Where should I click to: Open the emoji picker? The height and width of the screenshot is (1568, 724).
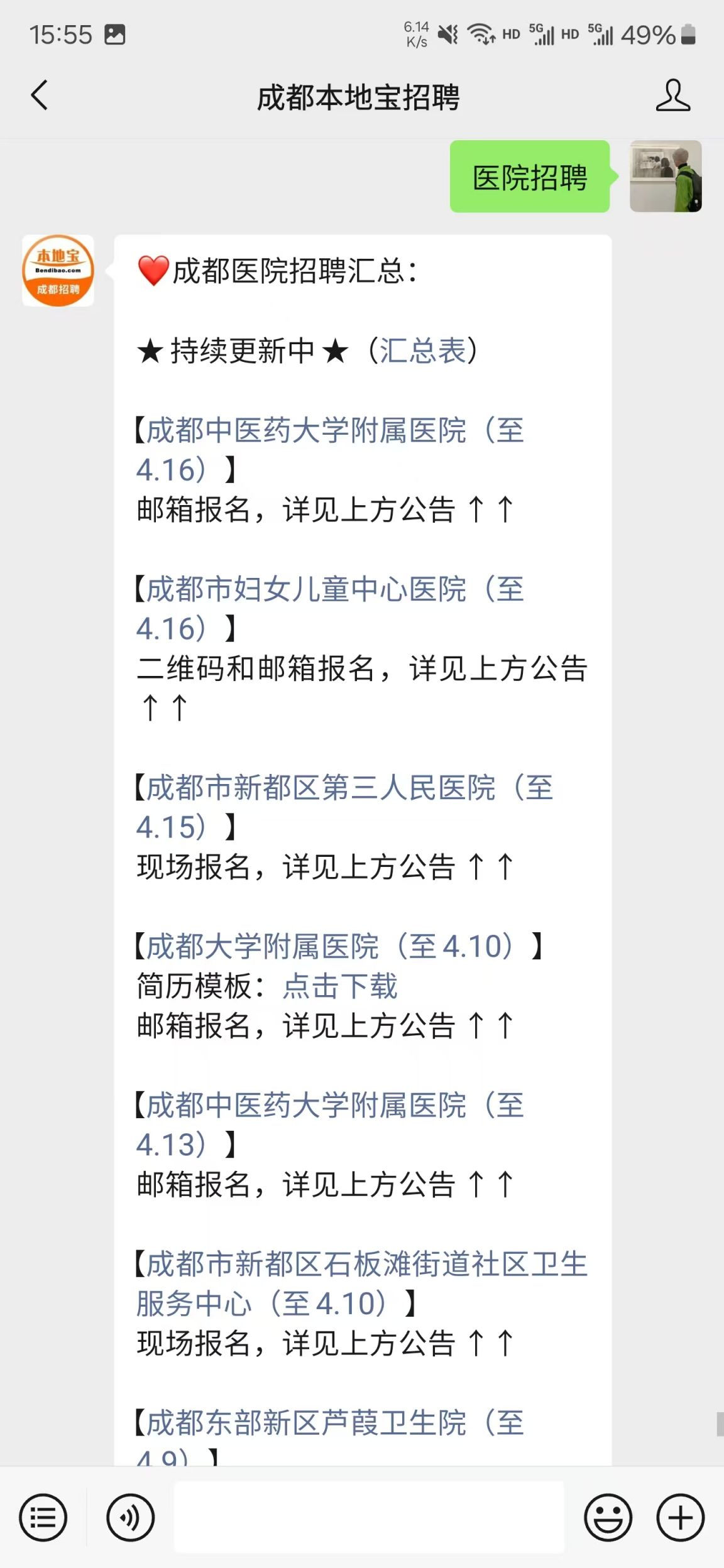608,1518
